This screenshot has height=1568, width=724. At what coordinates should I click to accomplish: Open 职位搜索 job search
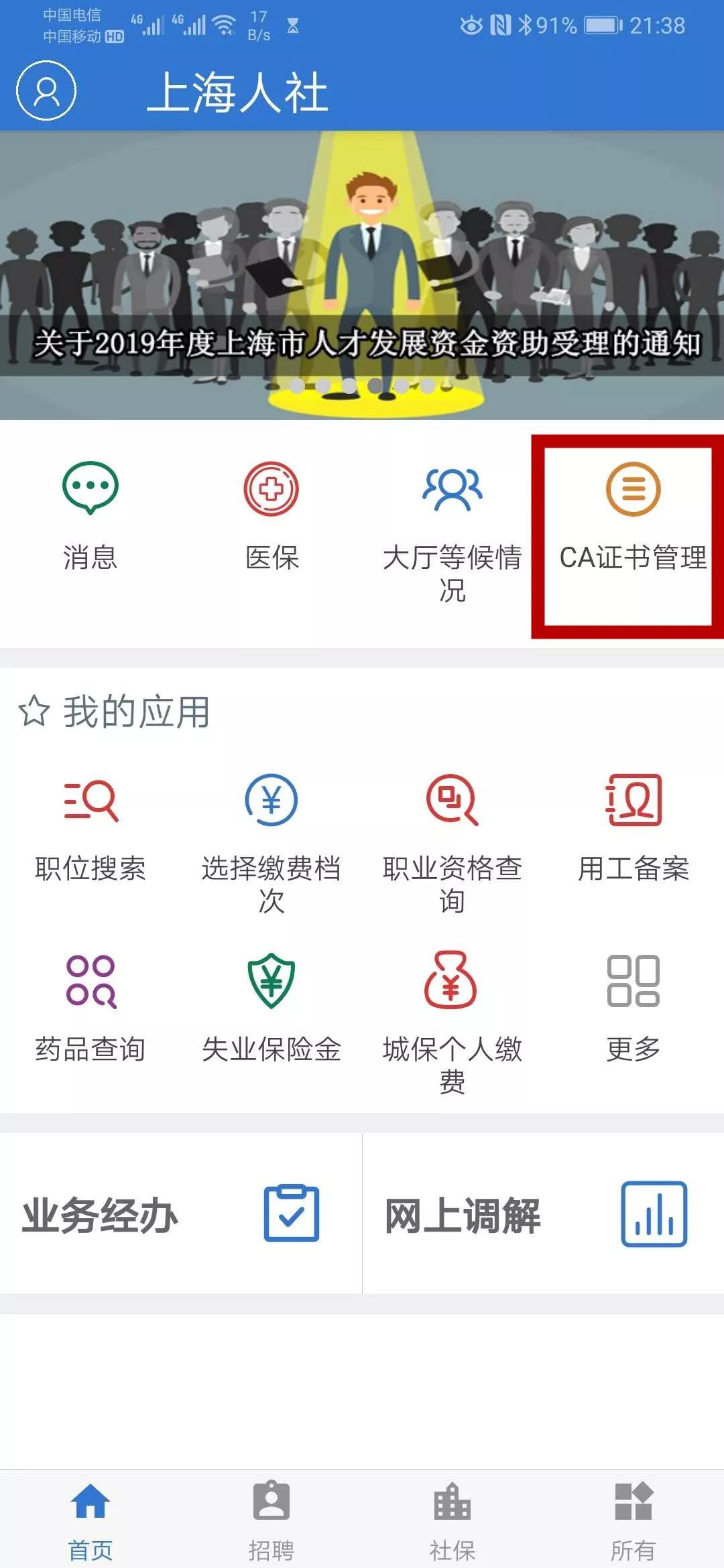click(x=90, y=828)
